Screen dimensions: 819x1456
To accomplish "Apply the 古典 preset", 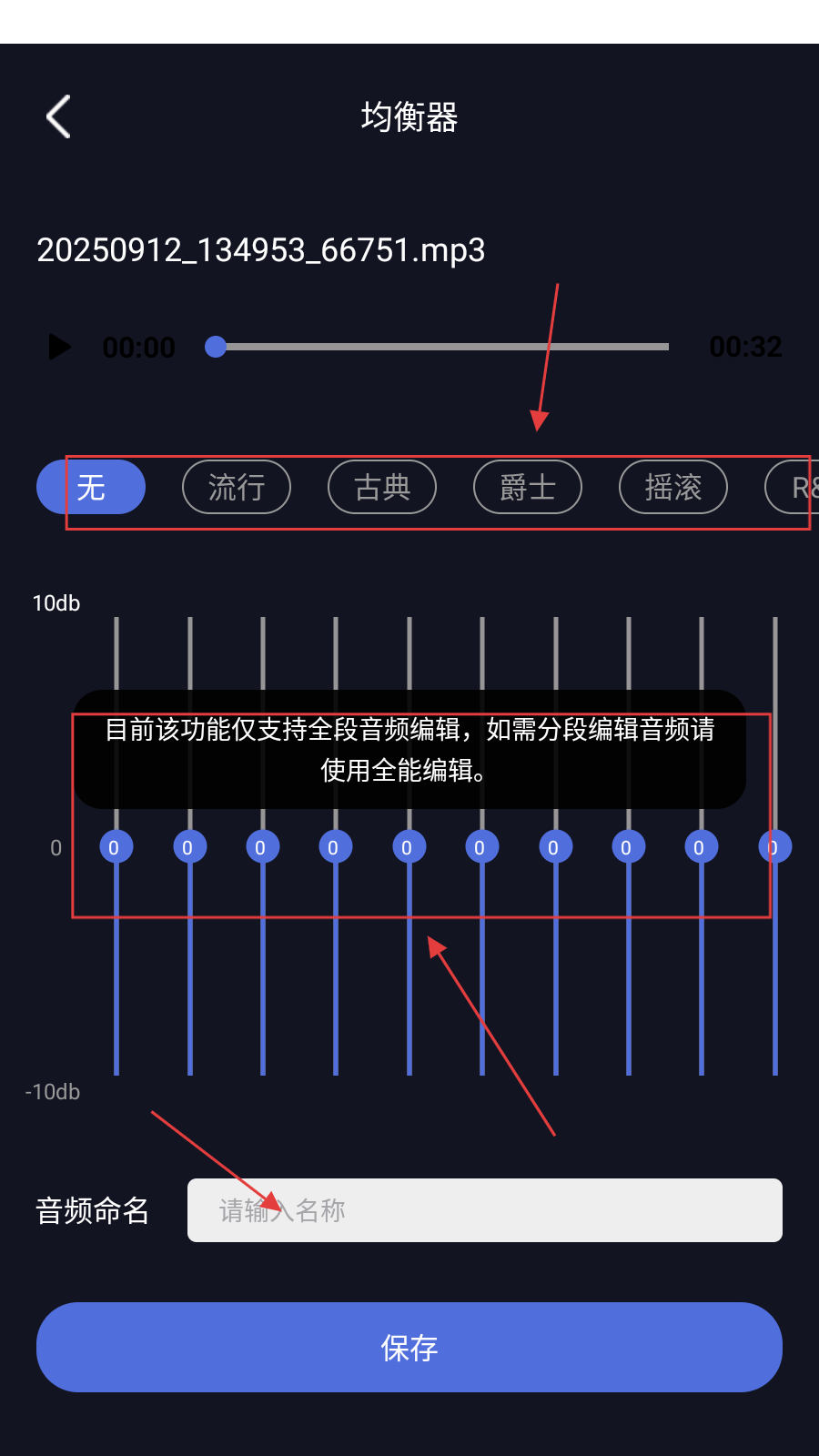I will click(382, 487).
